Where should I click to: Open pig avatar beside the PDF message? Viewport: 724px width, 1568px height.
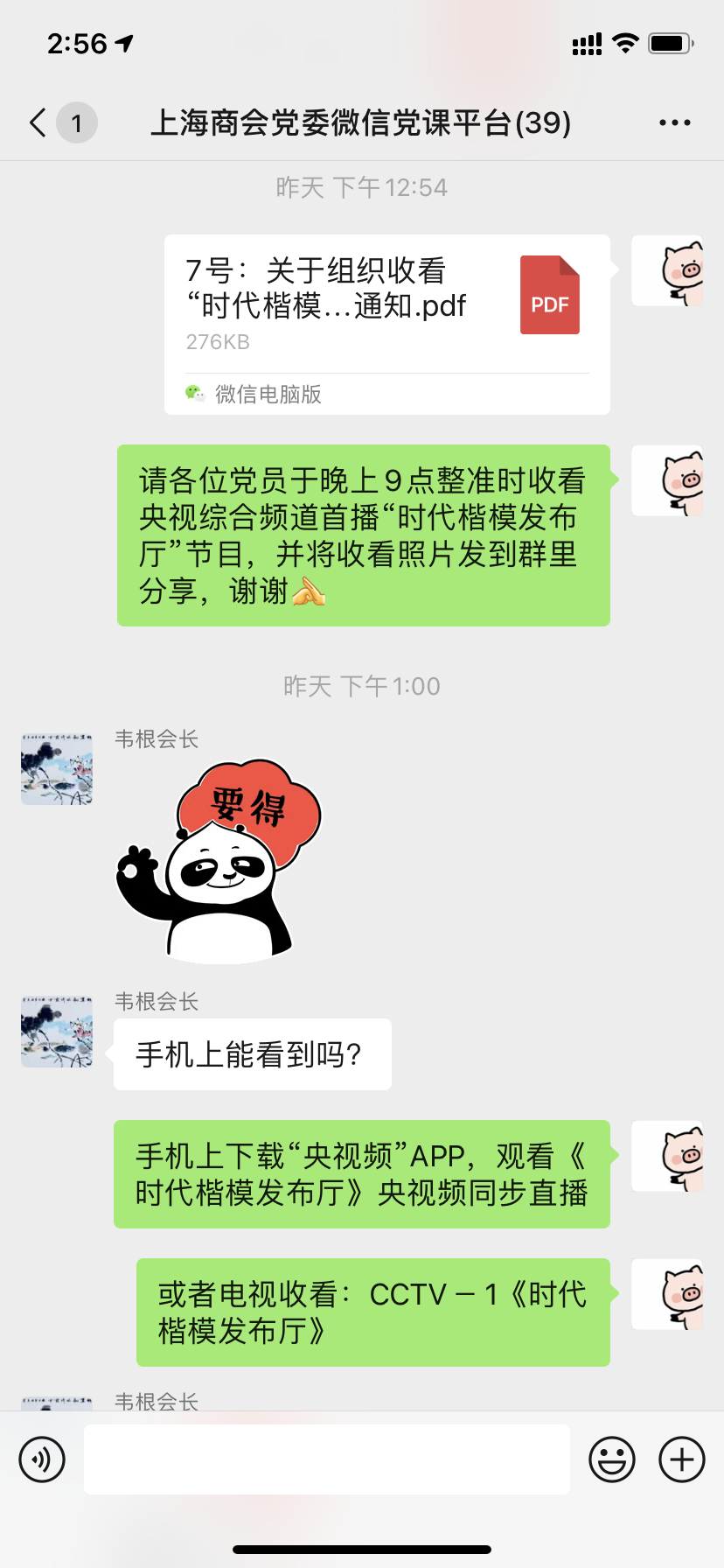(x=669, y=270)
